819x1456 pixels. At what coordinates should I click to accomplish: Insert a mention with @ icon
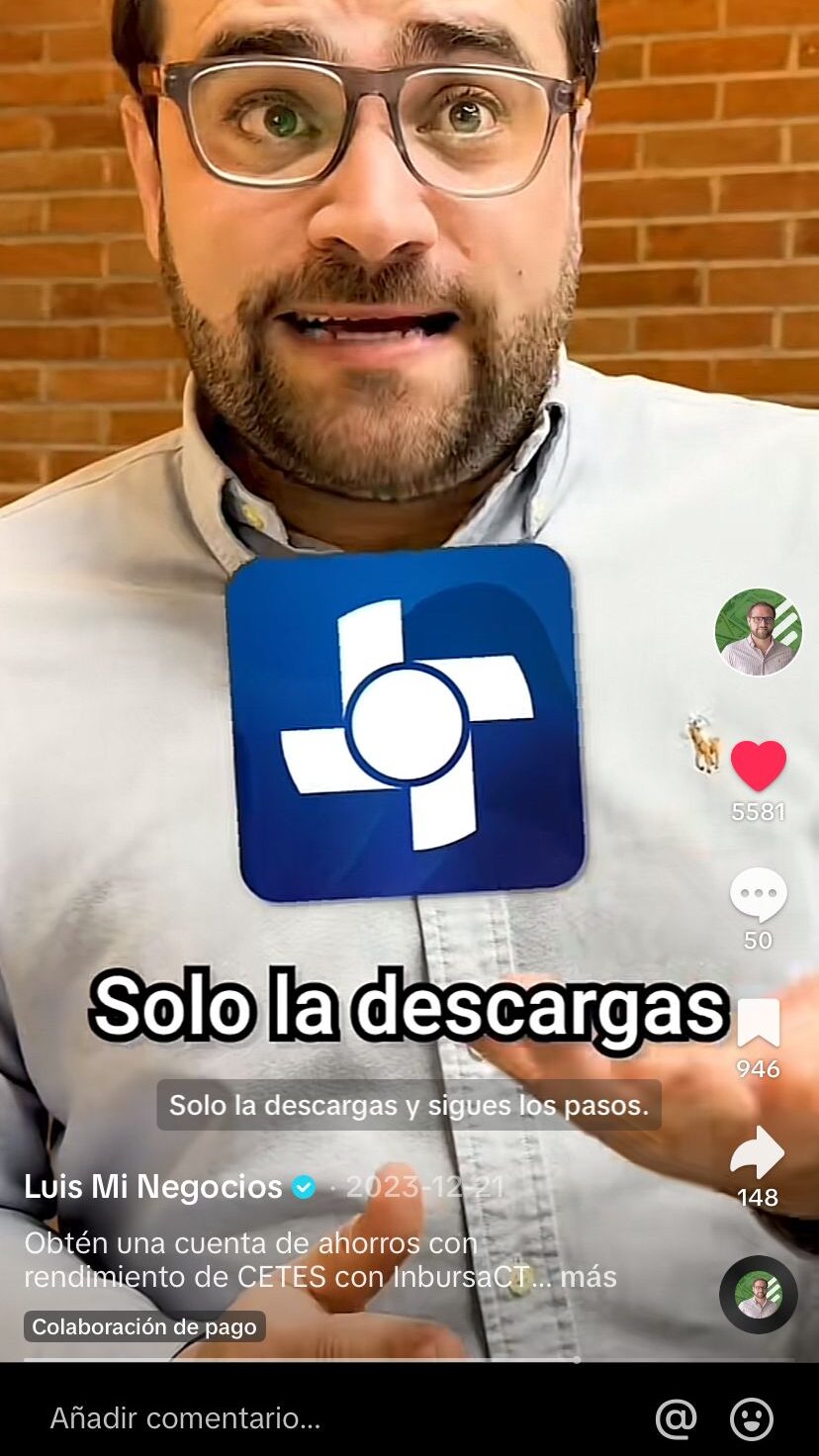click(676, 1419)
